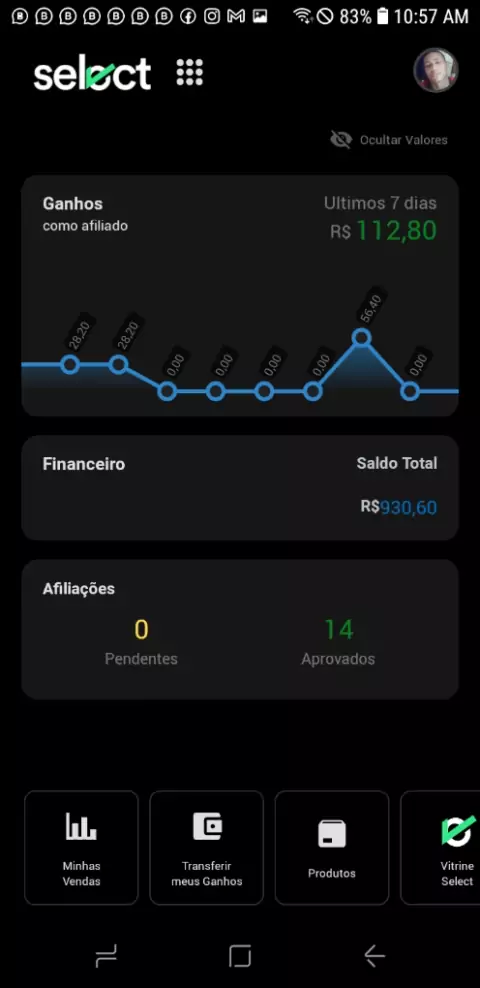Open the Ganhos como afiliado card

click(240, 296)
